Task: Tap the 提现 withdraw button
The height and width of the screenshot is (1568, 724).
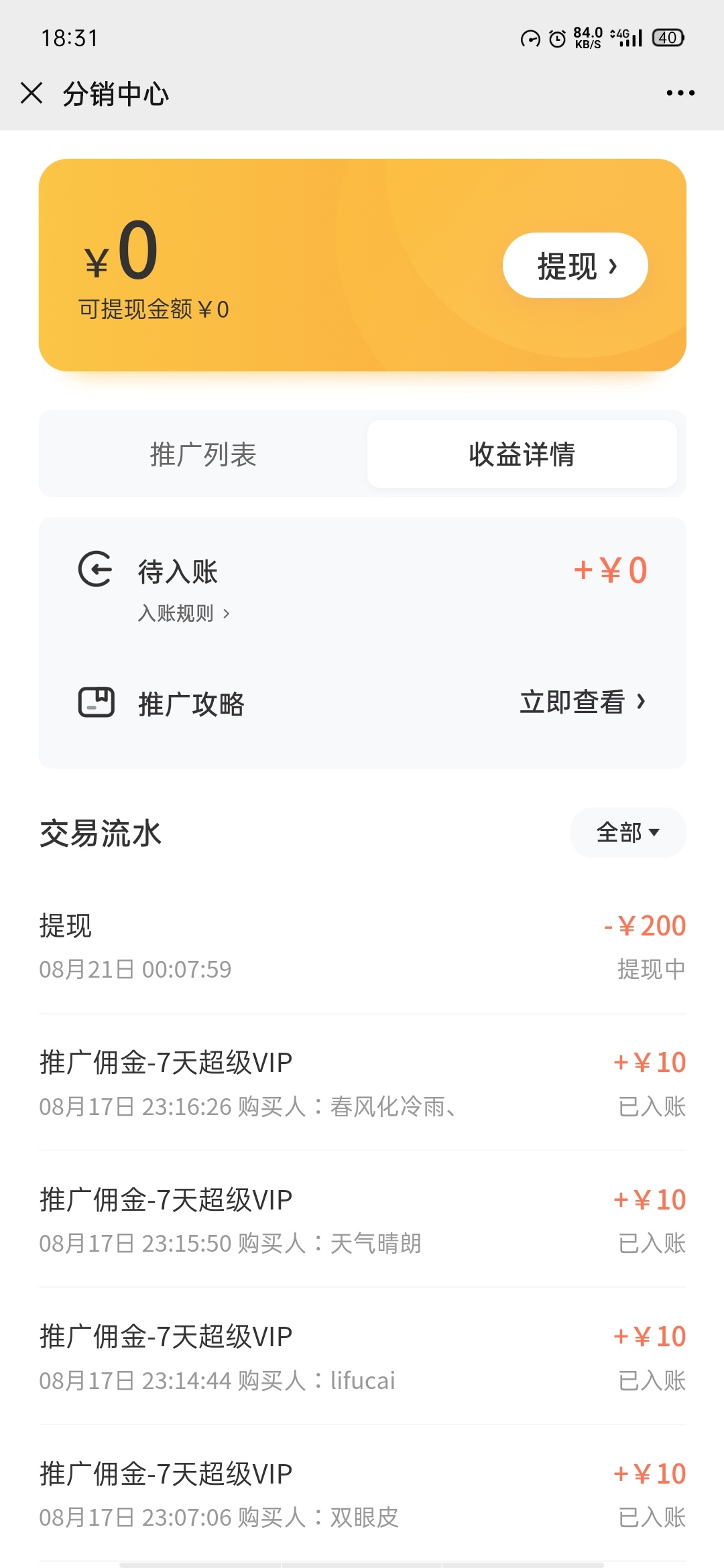Action: point(575,265)
